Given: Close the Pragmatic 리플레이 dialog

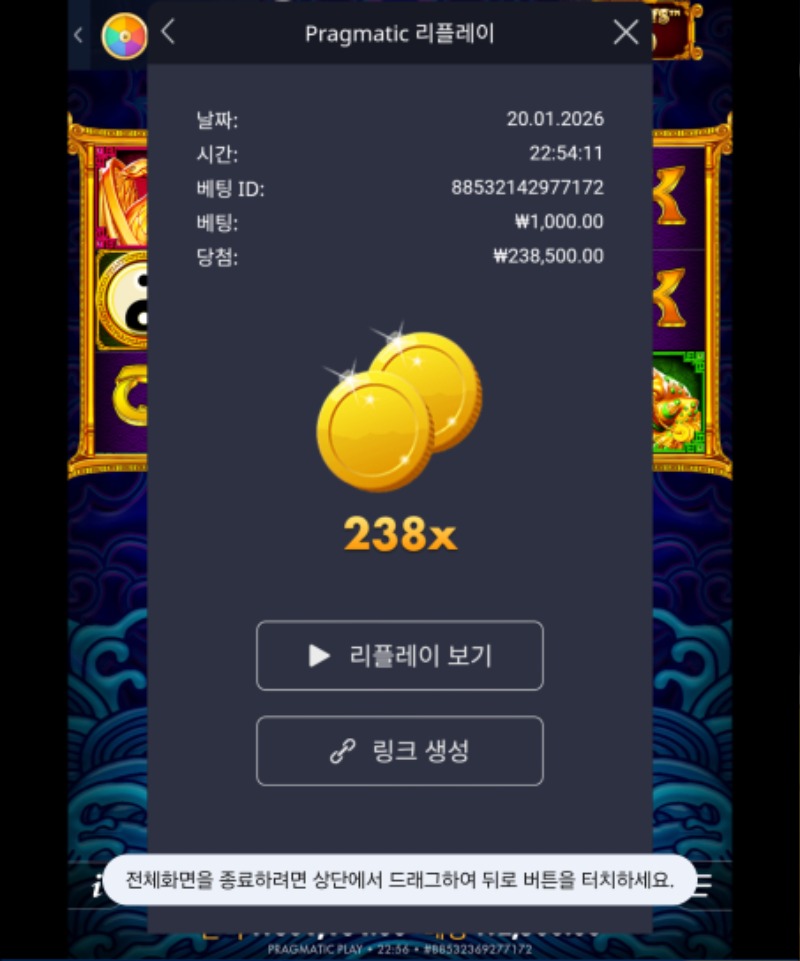Looking at the screenshot, I should 626,32.
